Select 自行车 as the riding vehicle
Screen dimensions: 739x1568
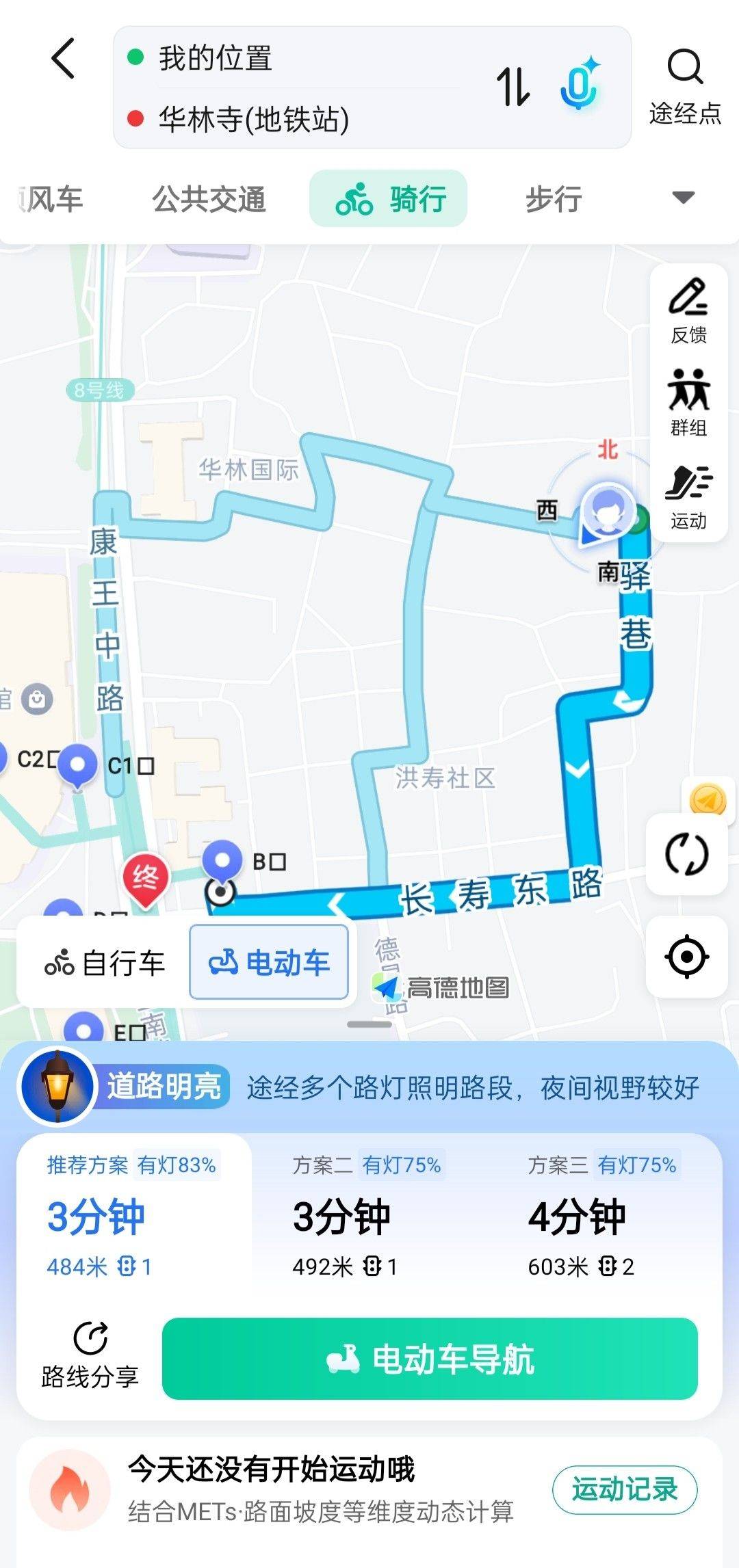click(104, 963)
